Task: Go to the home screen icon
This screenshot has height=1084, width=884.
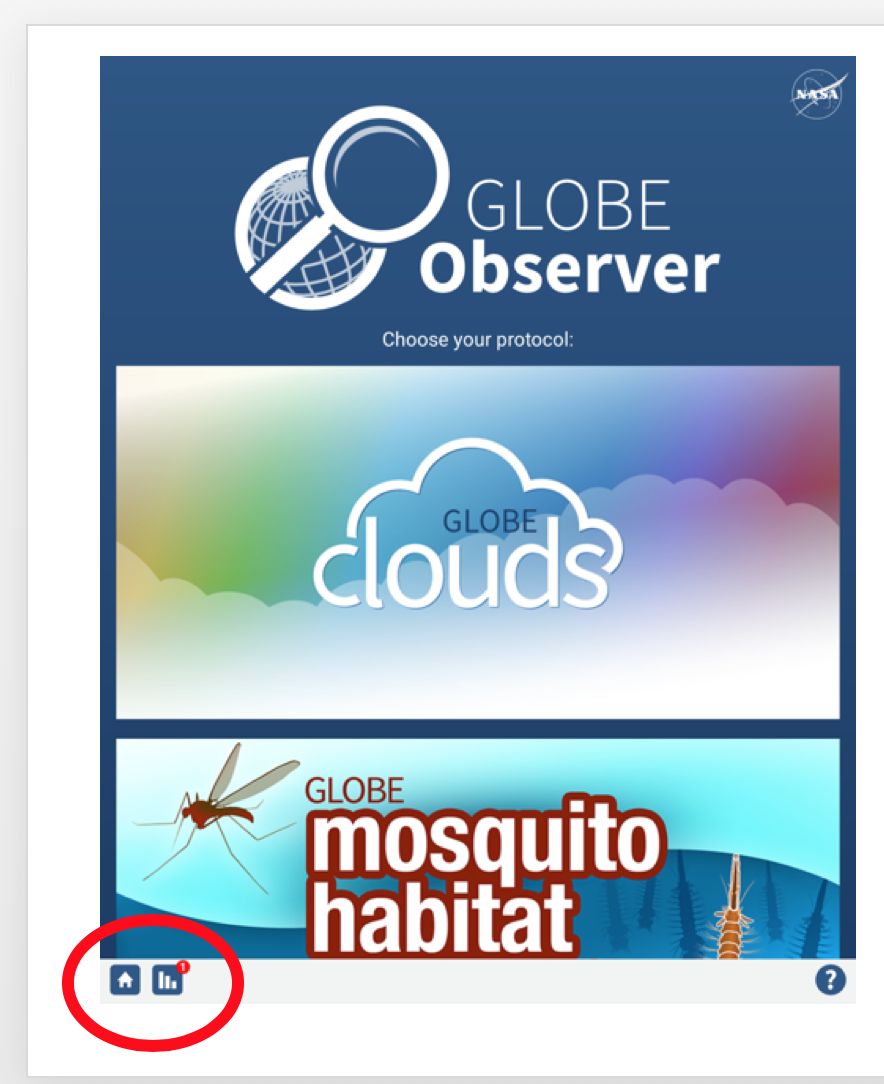Action: pyautogui.click(x=125, y=981)
